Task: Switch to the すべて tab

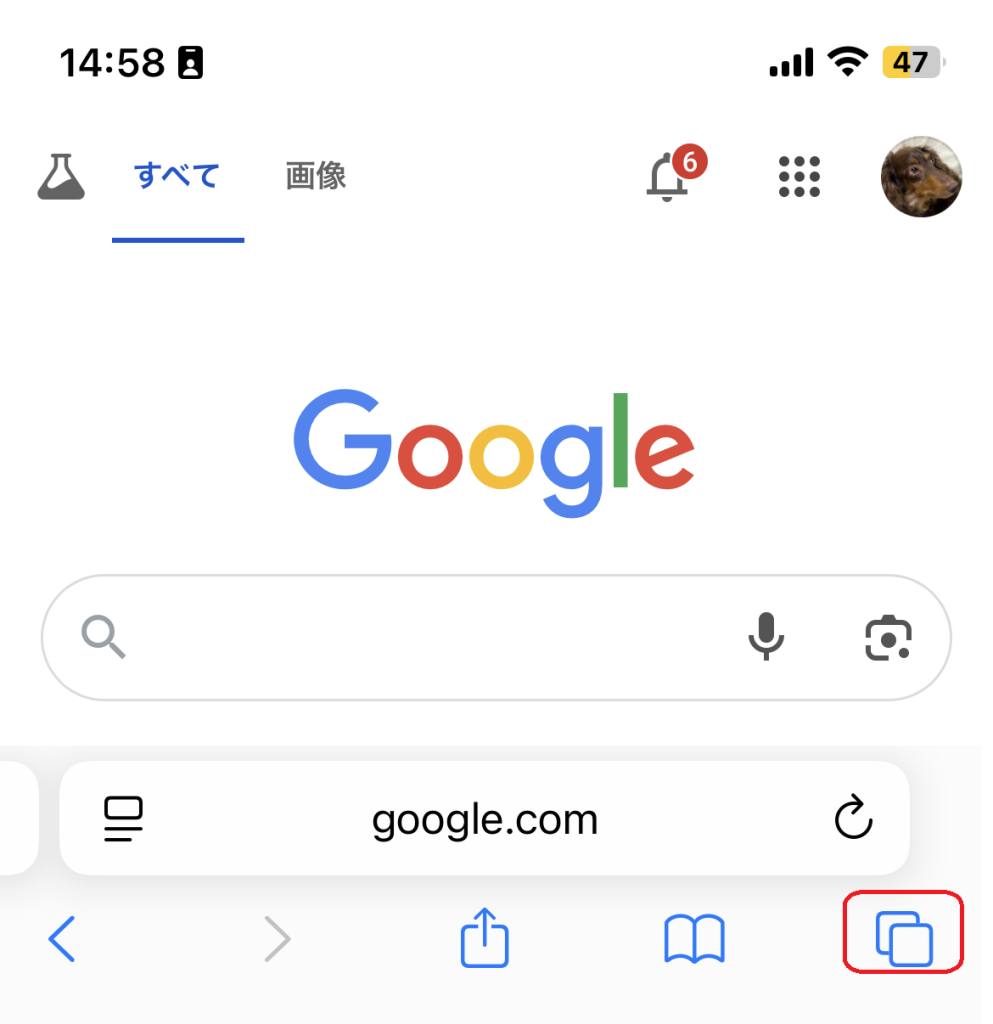Action: pyautogui.click(x=177, y=177)
